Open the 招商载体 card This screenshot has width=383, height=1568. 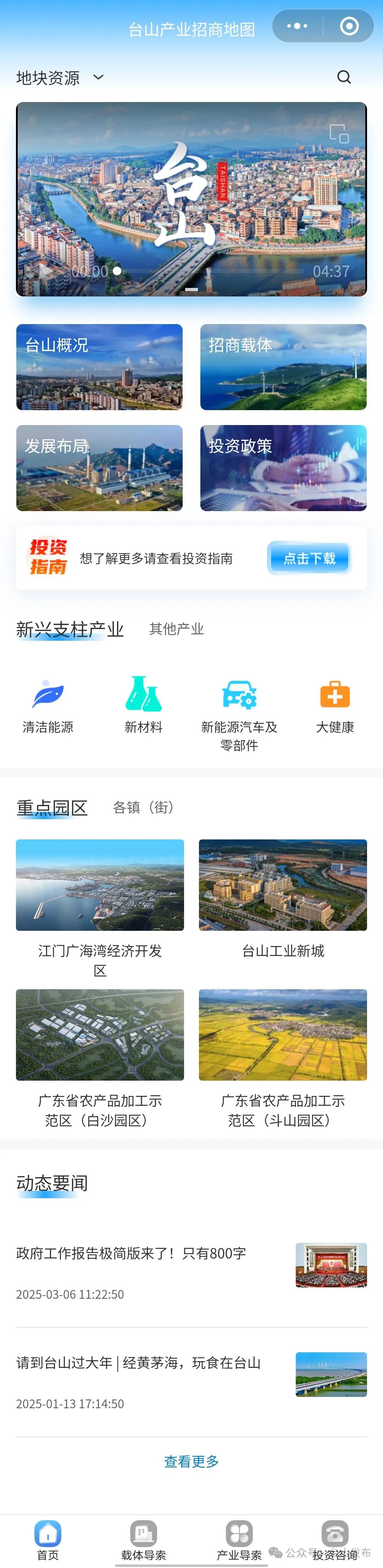(x=283, y=367)
